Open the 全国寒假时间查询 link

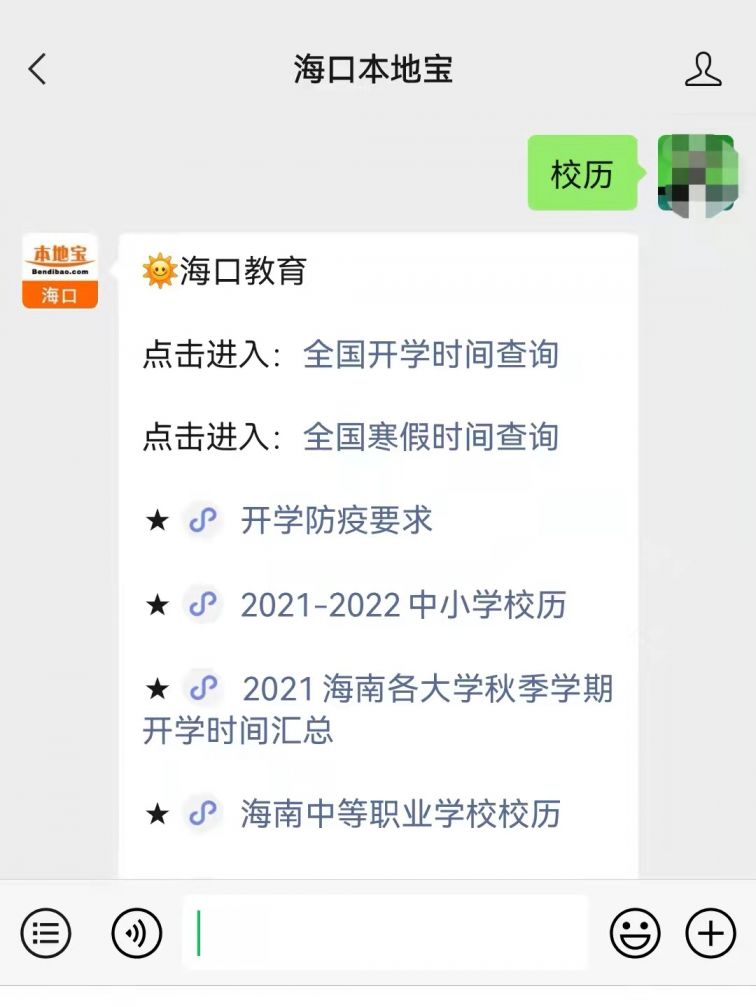pos(430,437)
